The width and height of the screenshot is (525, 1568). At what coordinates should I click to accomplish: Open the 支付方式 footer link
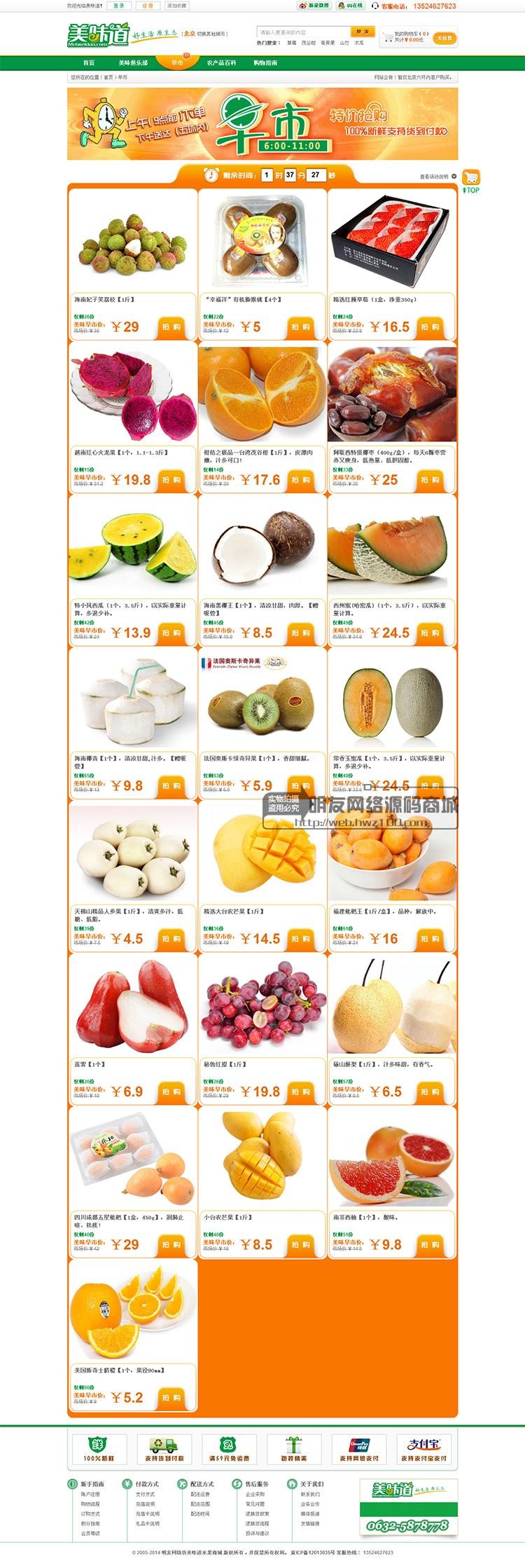tap(146, 1494)
